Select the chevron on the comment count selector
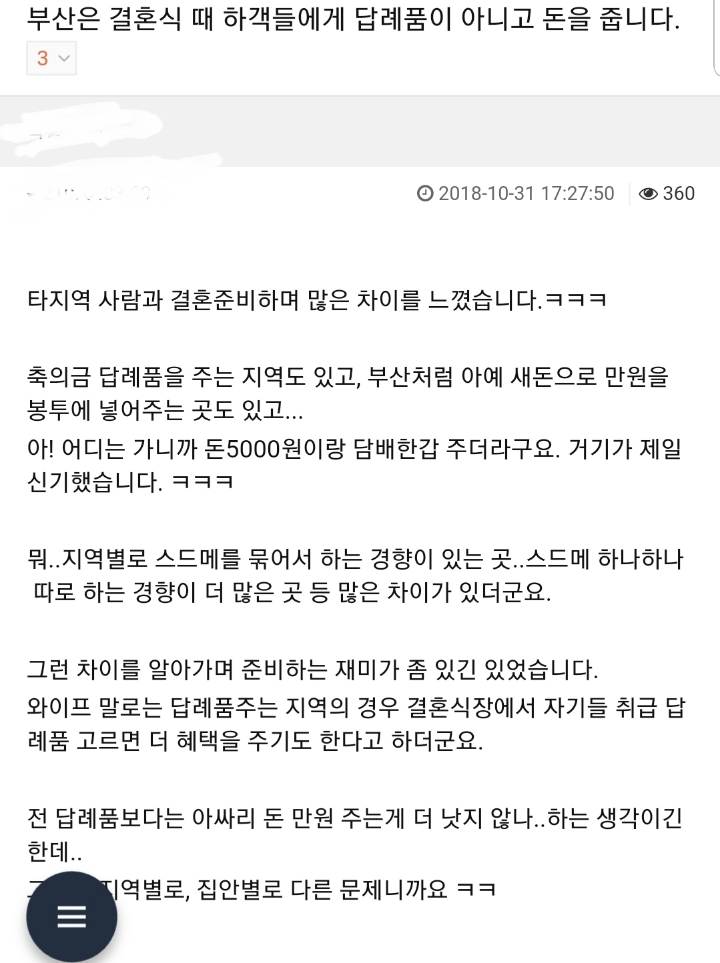Screen dimensions: 720x963 click(x=64, y=59)
